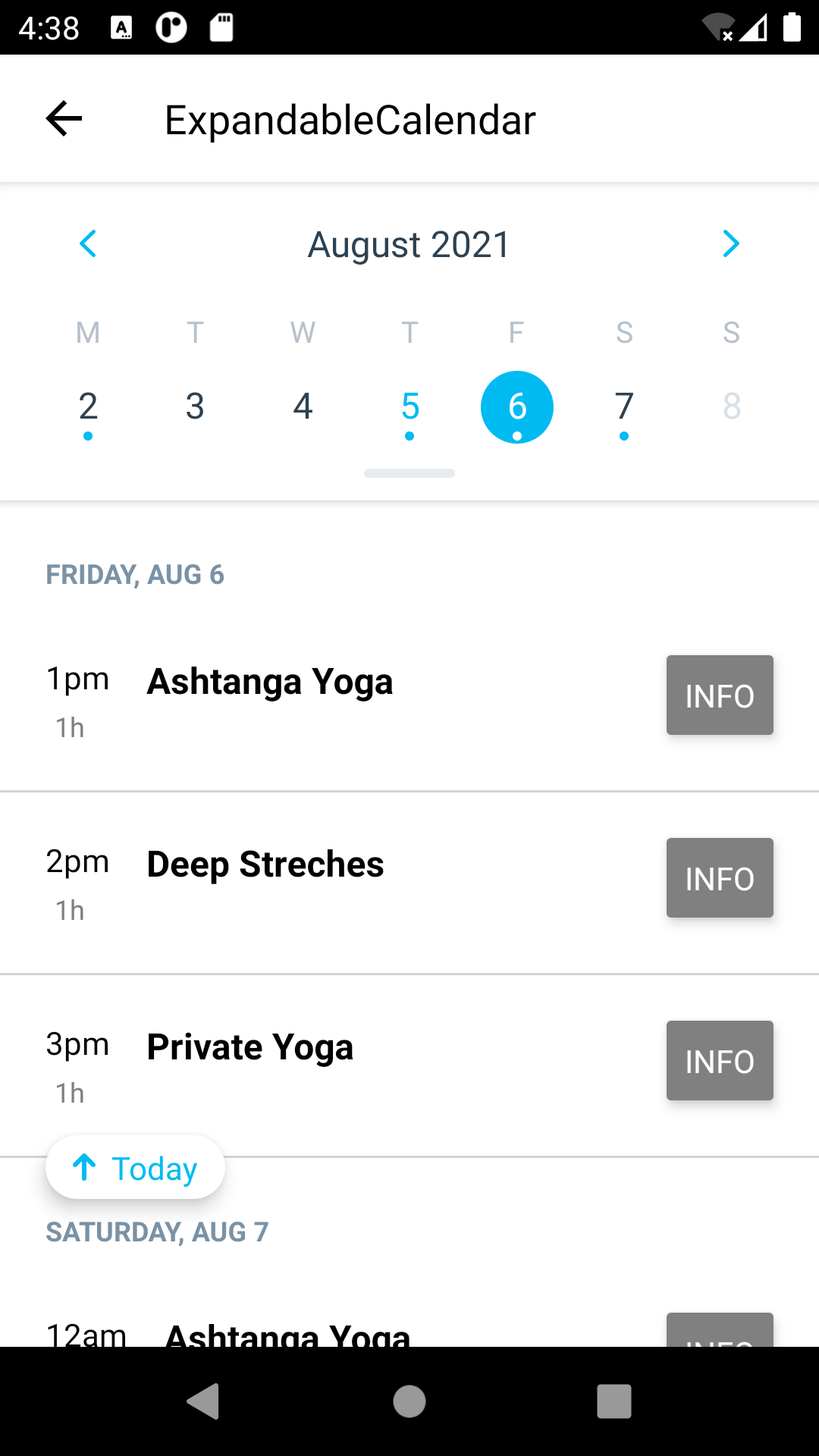
Task: Select Thursday, August 5 on the calendar
Action: 409,406
